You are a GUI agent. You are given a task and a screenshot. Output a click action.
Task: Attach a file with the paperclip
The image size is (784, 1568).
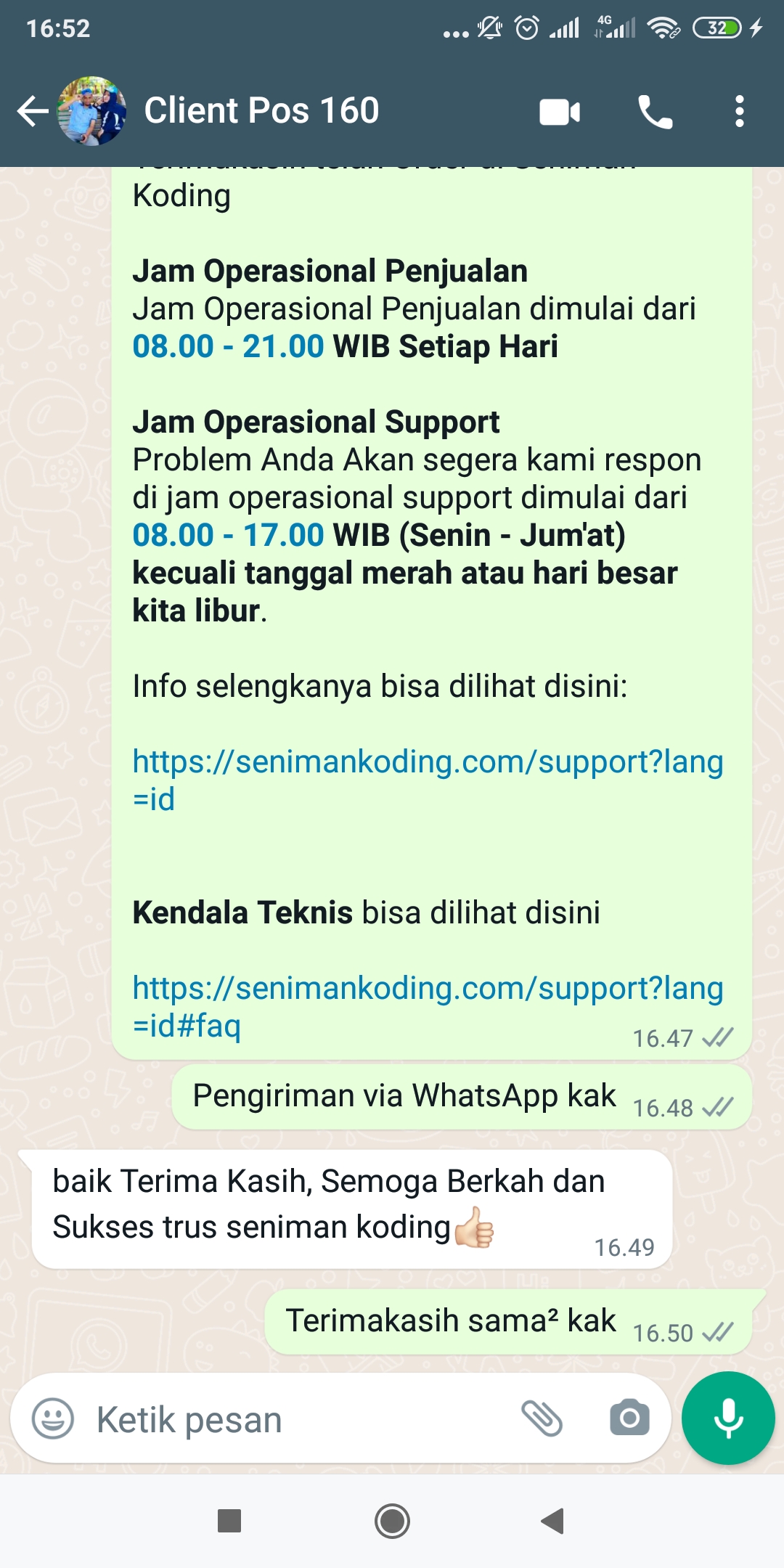point(542,1418)
